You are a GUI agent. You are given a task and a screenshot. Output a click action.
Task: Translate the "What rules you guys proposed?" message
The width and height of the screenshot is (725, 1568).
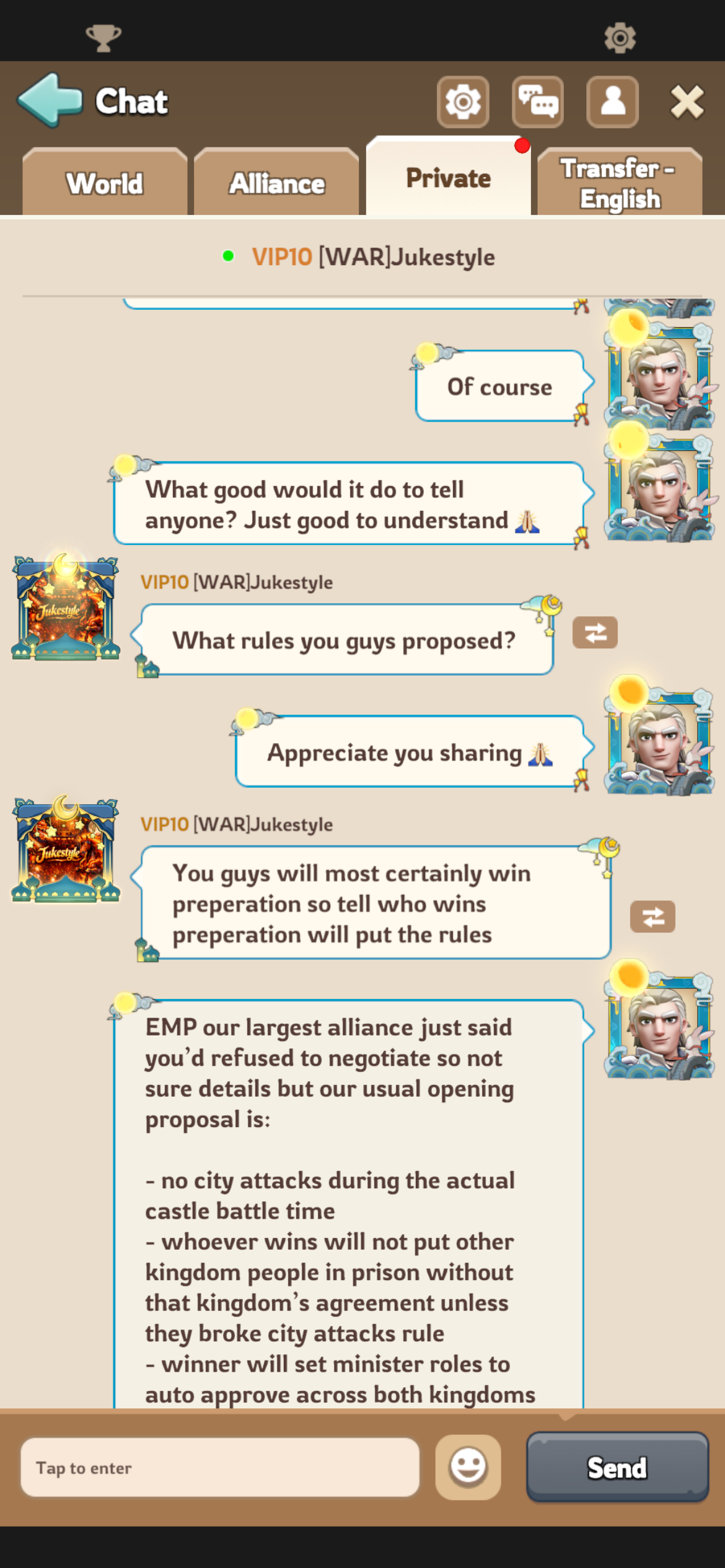pos(595,633)
